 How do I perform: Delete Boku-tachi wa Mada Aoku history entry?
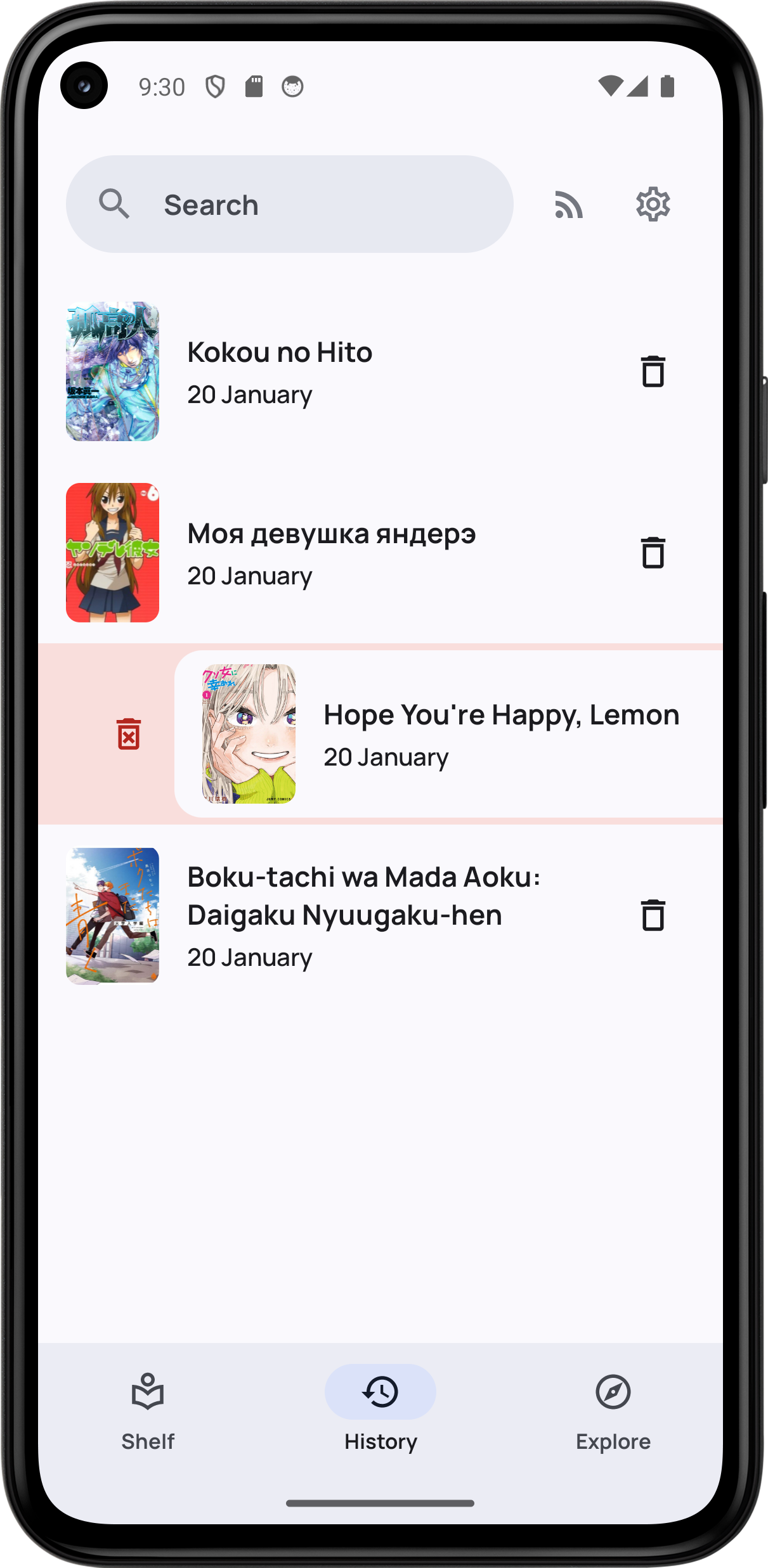[x=653, y=915]
